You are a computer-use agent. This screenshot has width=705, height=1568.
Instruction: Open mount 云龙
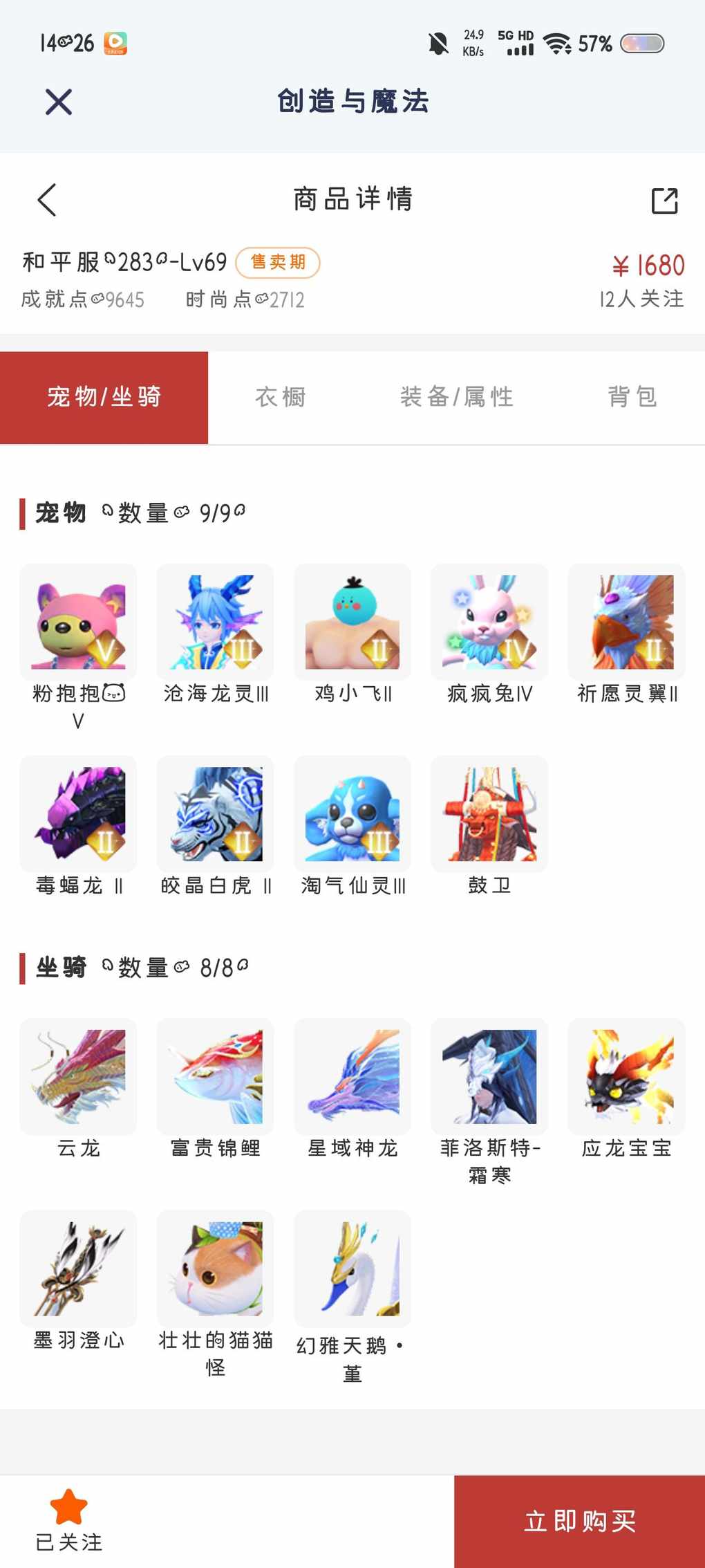pos(78,1077)
